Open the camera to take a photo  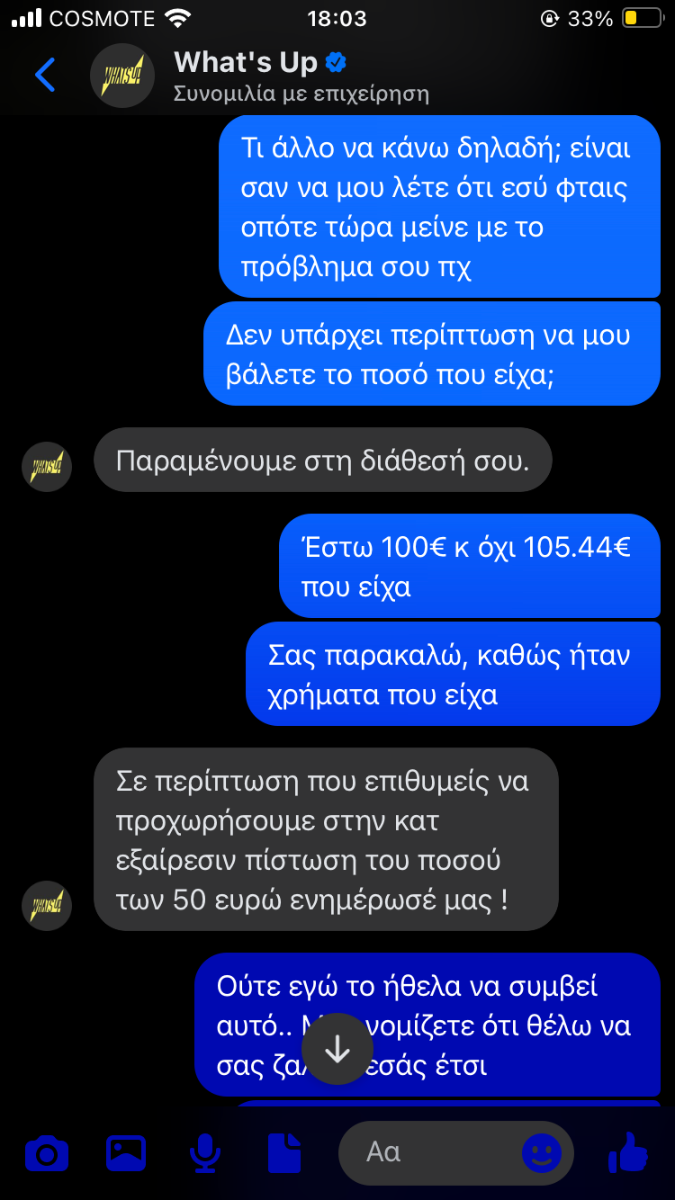[46, 1154]
